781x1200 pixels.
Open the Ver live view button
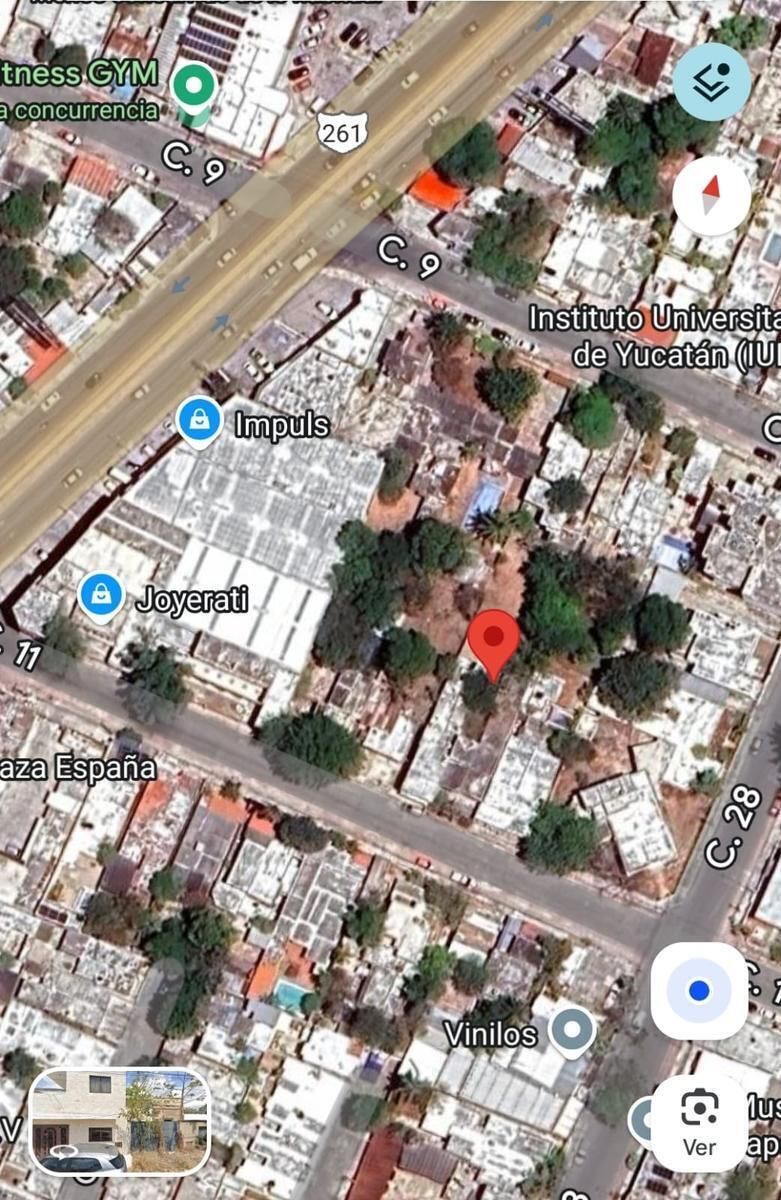[699, 1122]
